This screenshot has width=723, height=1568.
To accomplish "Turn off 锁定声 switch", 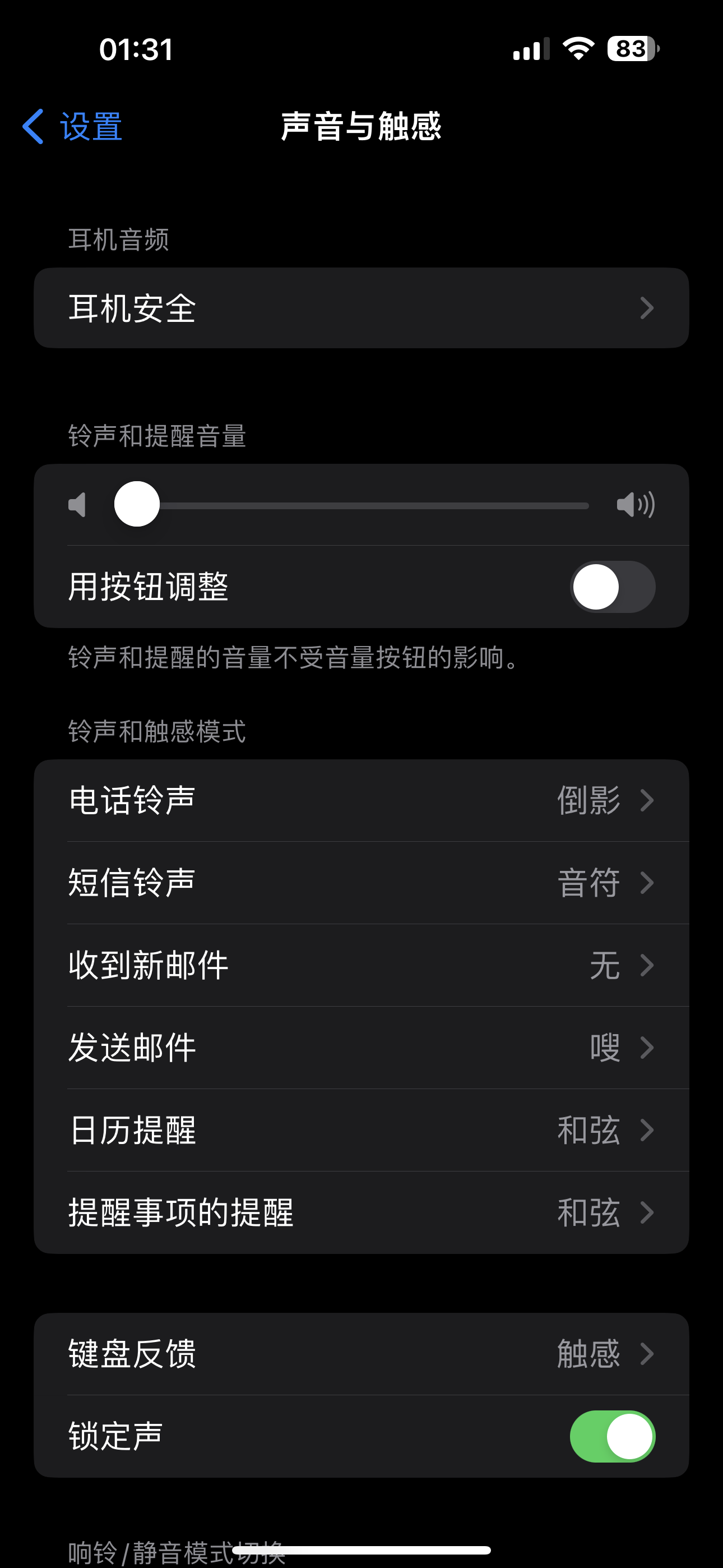I will point(611,1437).
